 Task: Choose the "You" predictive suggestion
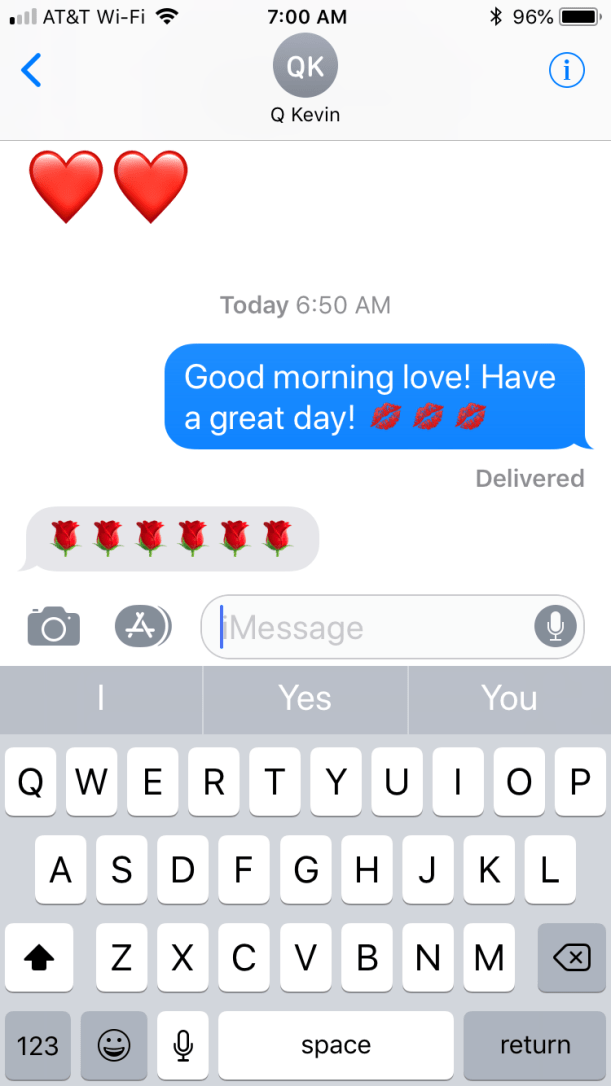(x=509, y=698)
